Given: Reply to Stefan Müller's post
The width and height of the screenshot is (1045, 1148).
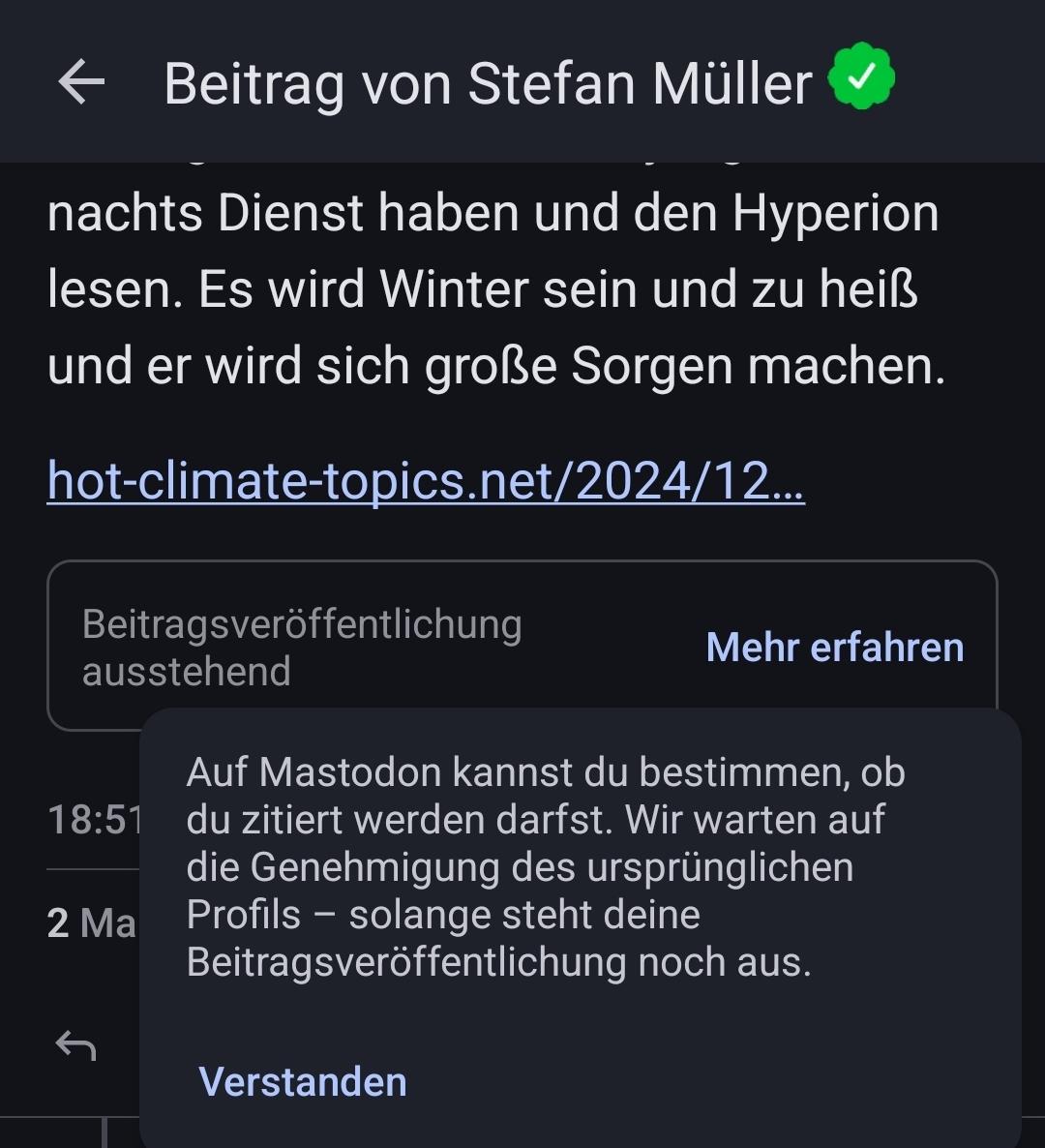Looking at the screenshot, I should click(76, 1045).
